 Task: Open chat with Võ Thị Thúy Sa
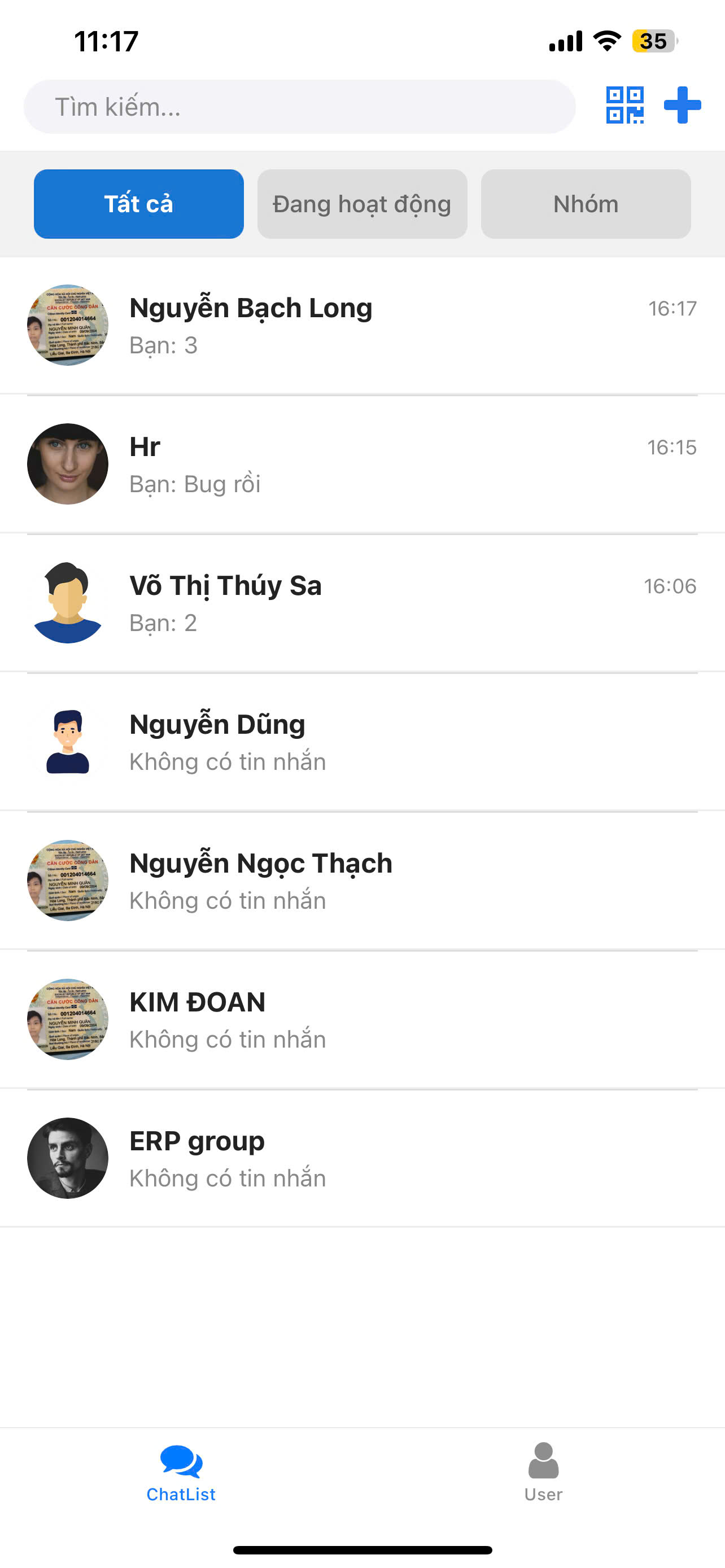[362, 603]
